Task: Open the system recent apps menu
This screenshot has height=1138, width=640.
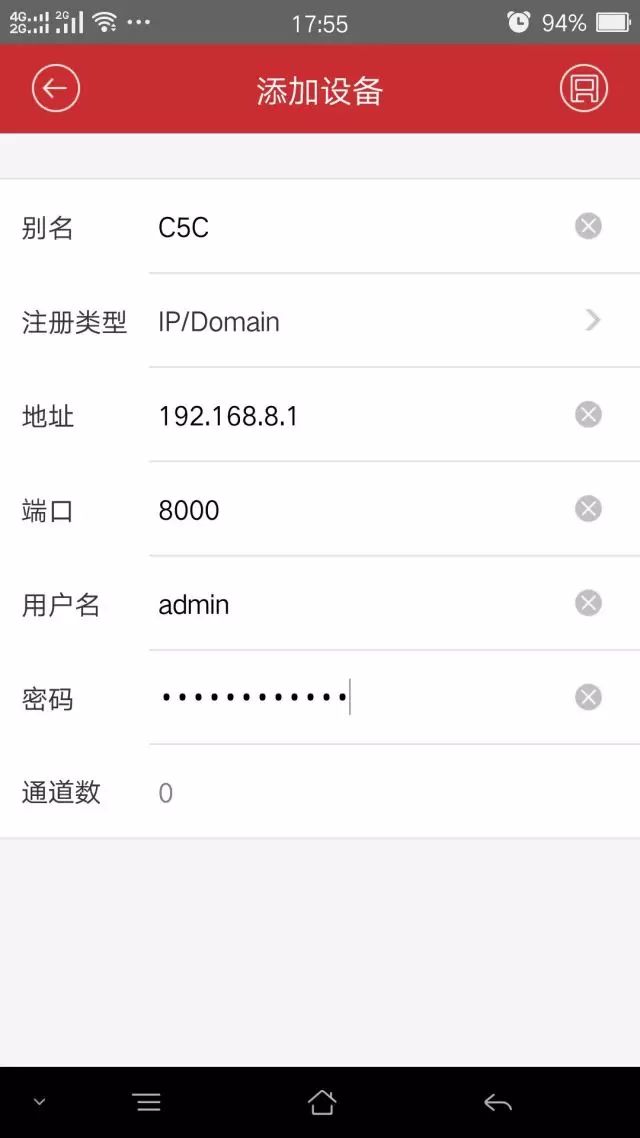Action: (147, 1102)
